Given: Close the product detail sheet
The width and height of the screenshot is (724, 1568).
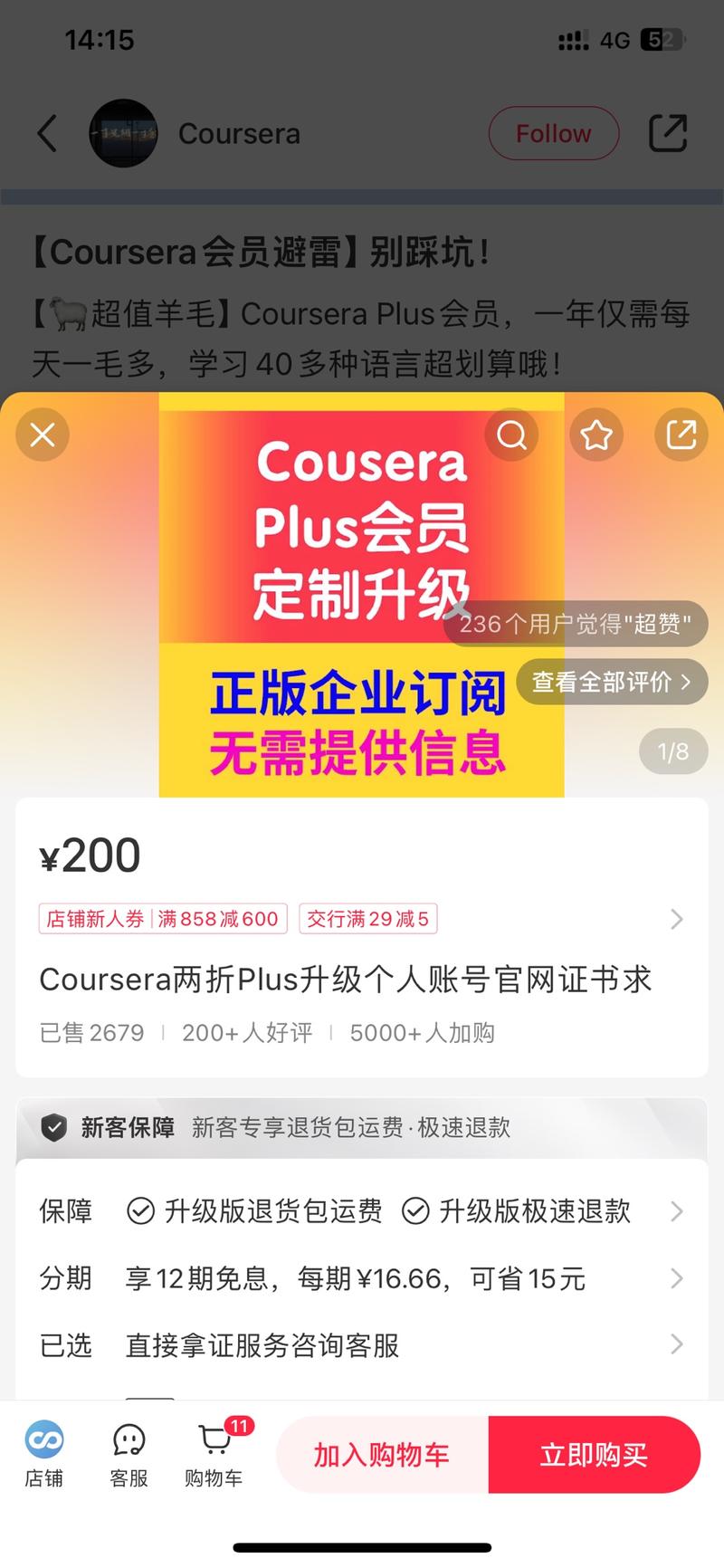Looking at the screenshot, I should (43, 435).
